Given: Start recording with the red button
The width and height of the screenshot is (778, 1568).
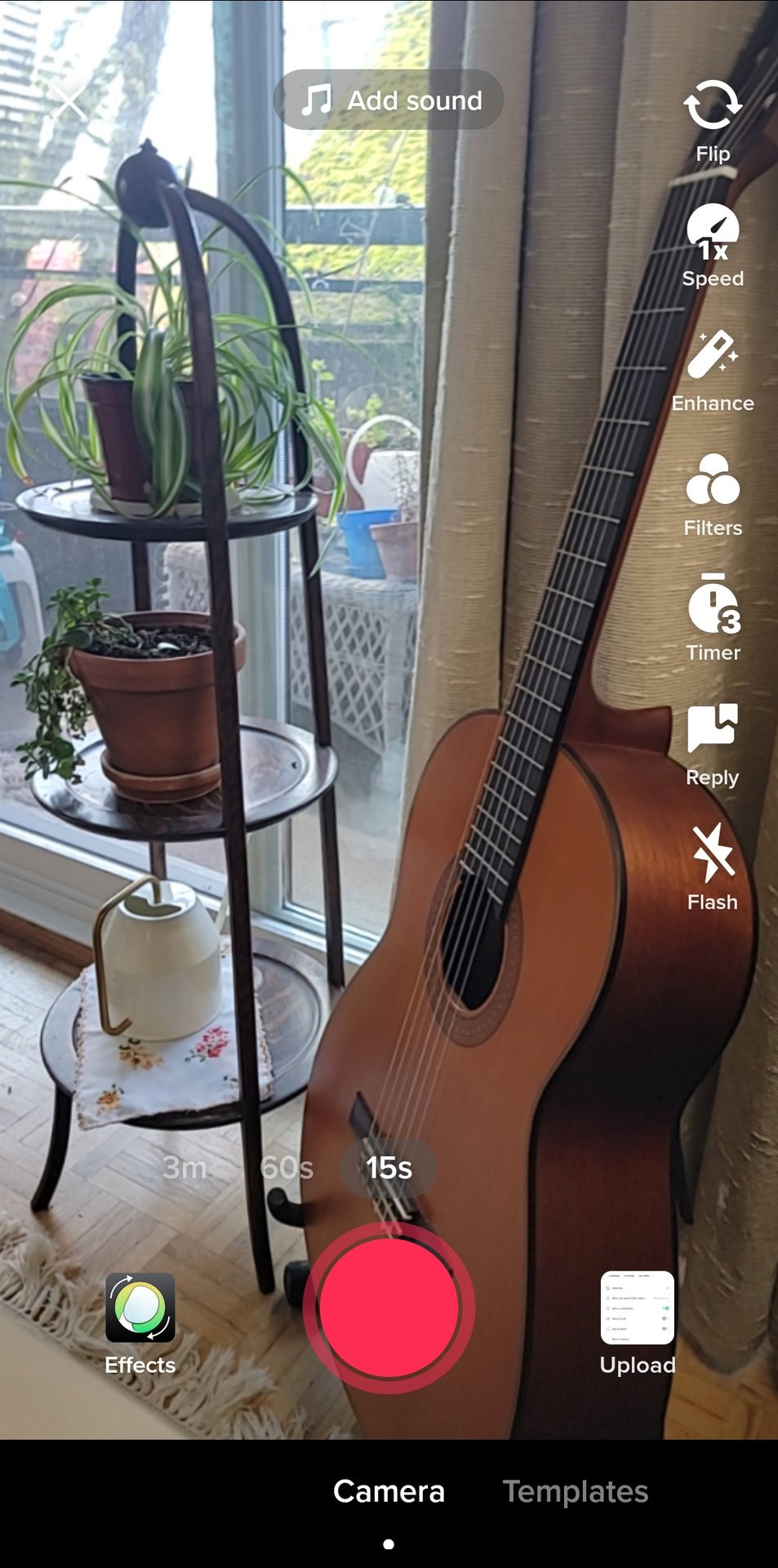Looking at the screenshot, I should [x=389, y=1307].
